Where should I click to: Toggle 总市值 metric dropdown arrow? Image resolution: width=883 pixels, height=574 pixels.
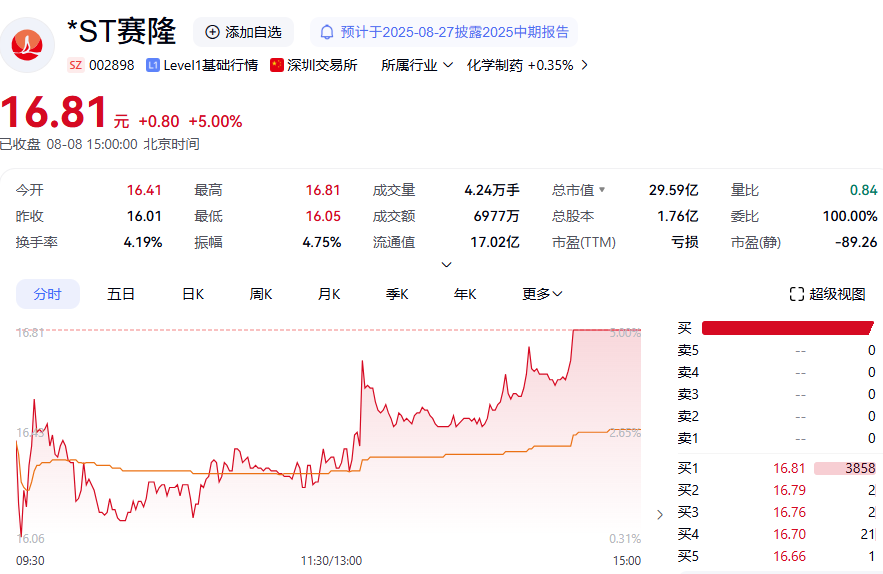click(602, 189)
